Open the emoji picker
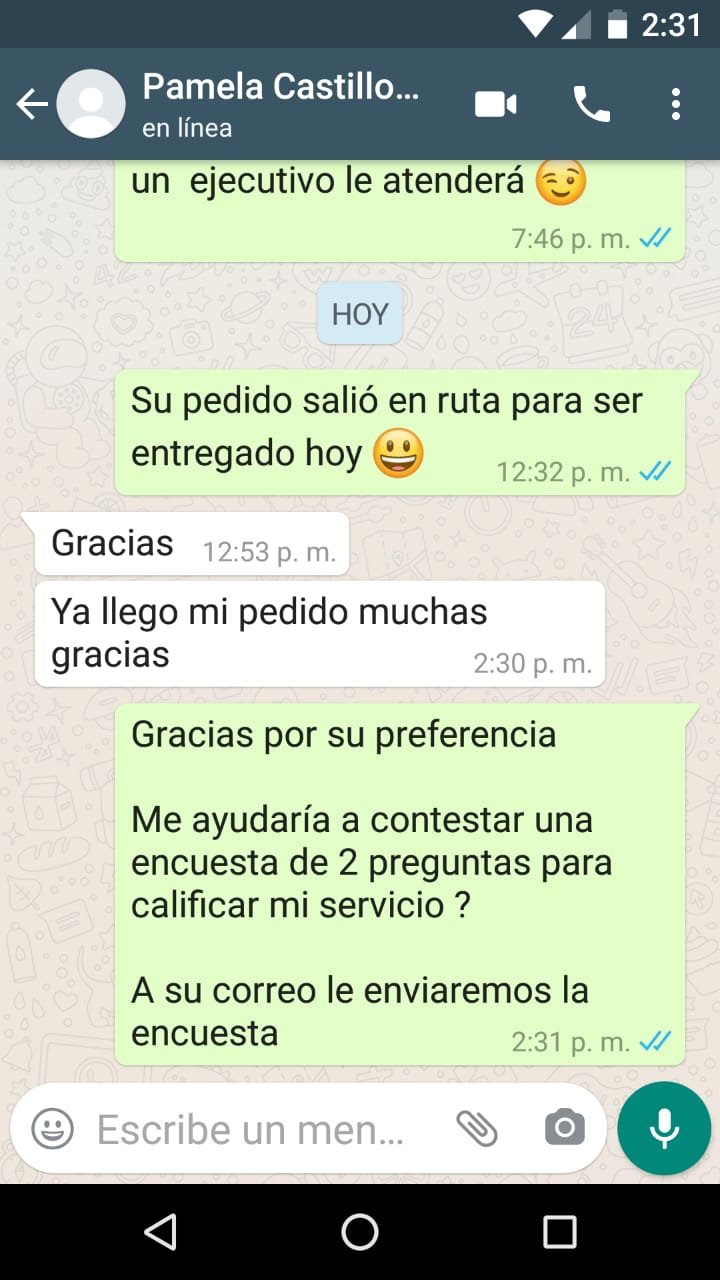The image size is (720, 1280). point(52,1129)
